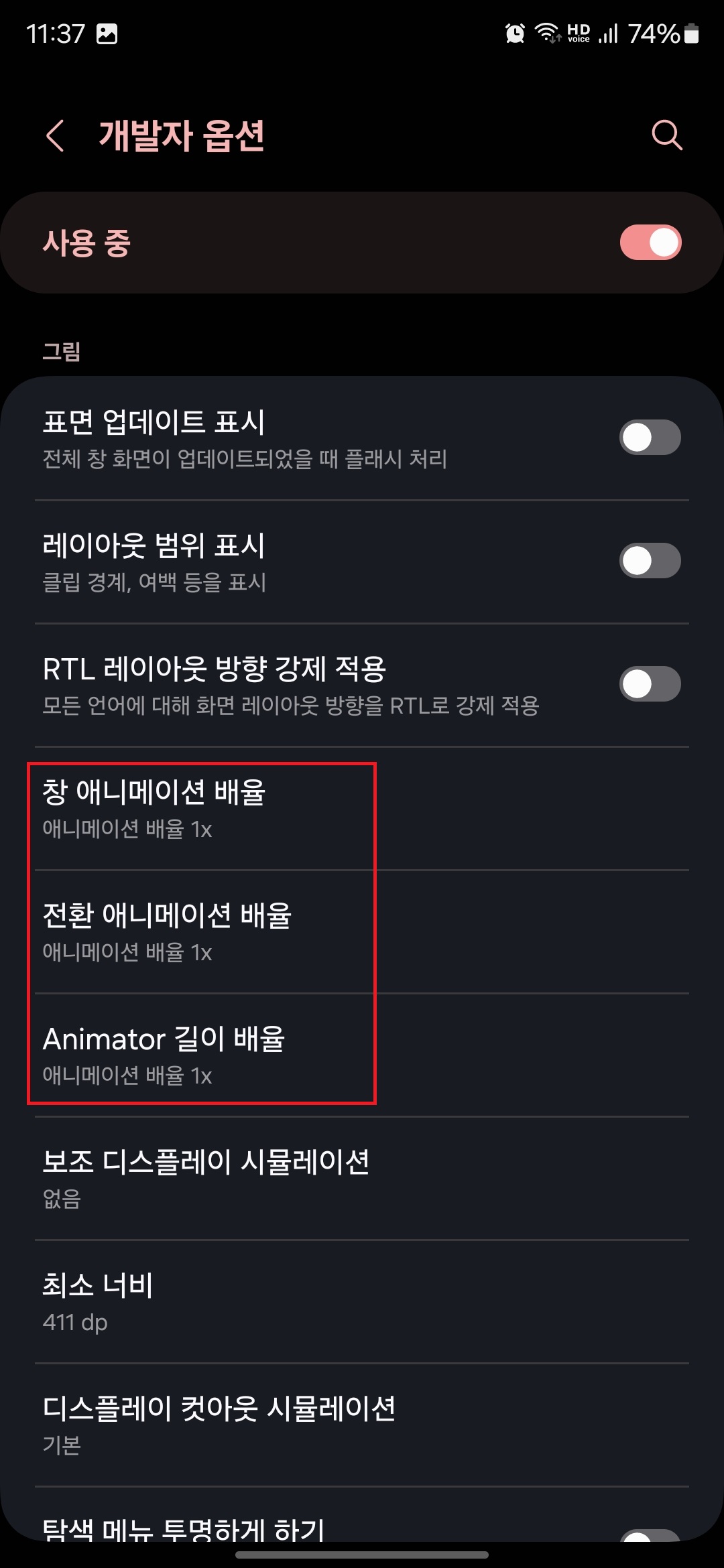This screenshot has height=1568, width=724.
Task: Tap the search icon in Developer options
Action: [x=667, y=135]
